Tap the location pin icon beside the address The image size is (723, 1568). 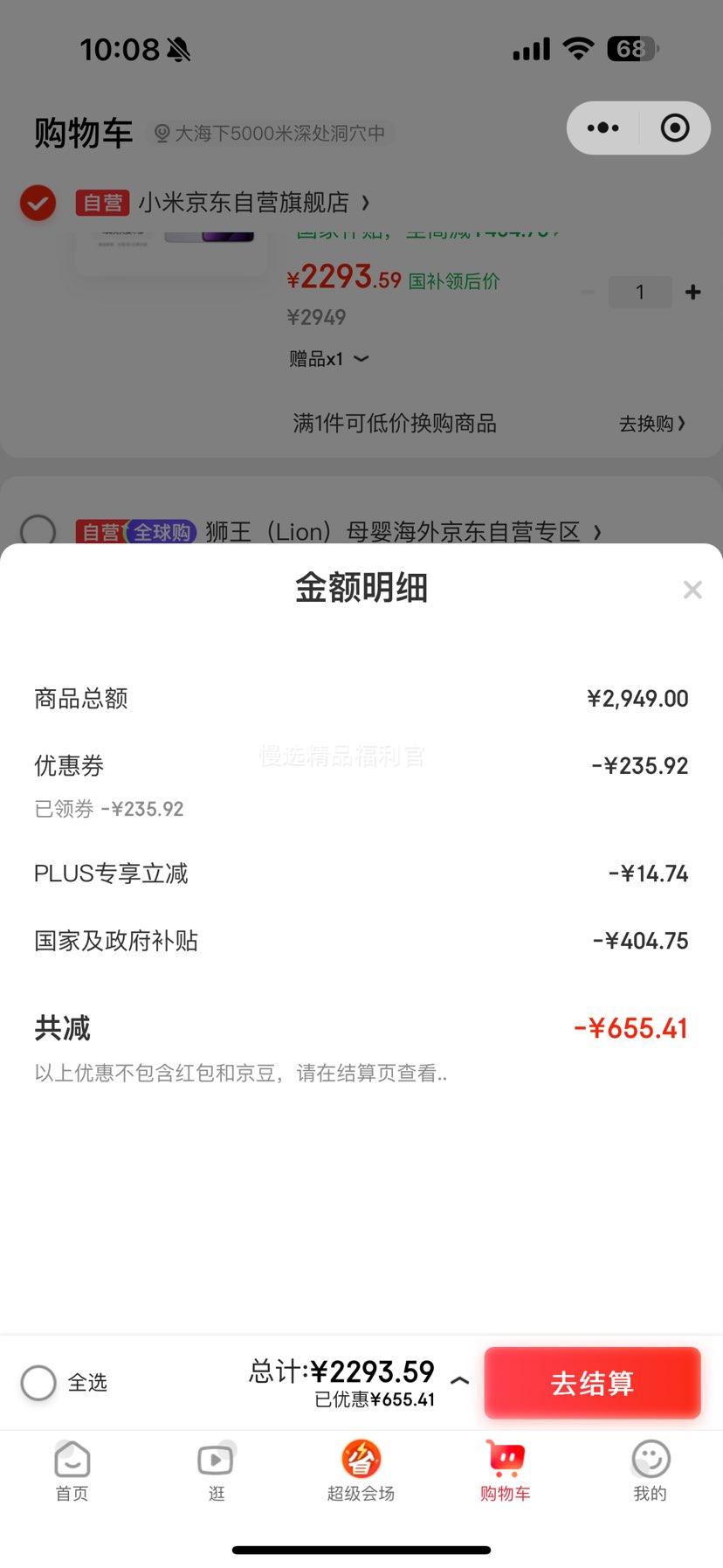click(x=161, y=134)
